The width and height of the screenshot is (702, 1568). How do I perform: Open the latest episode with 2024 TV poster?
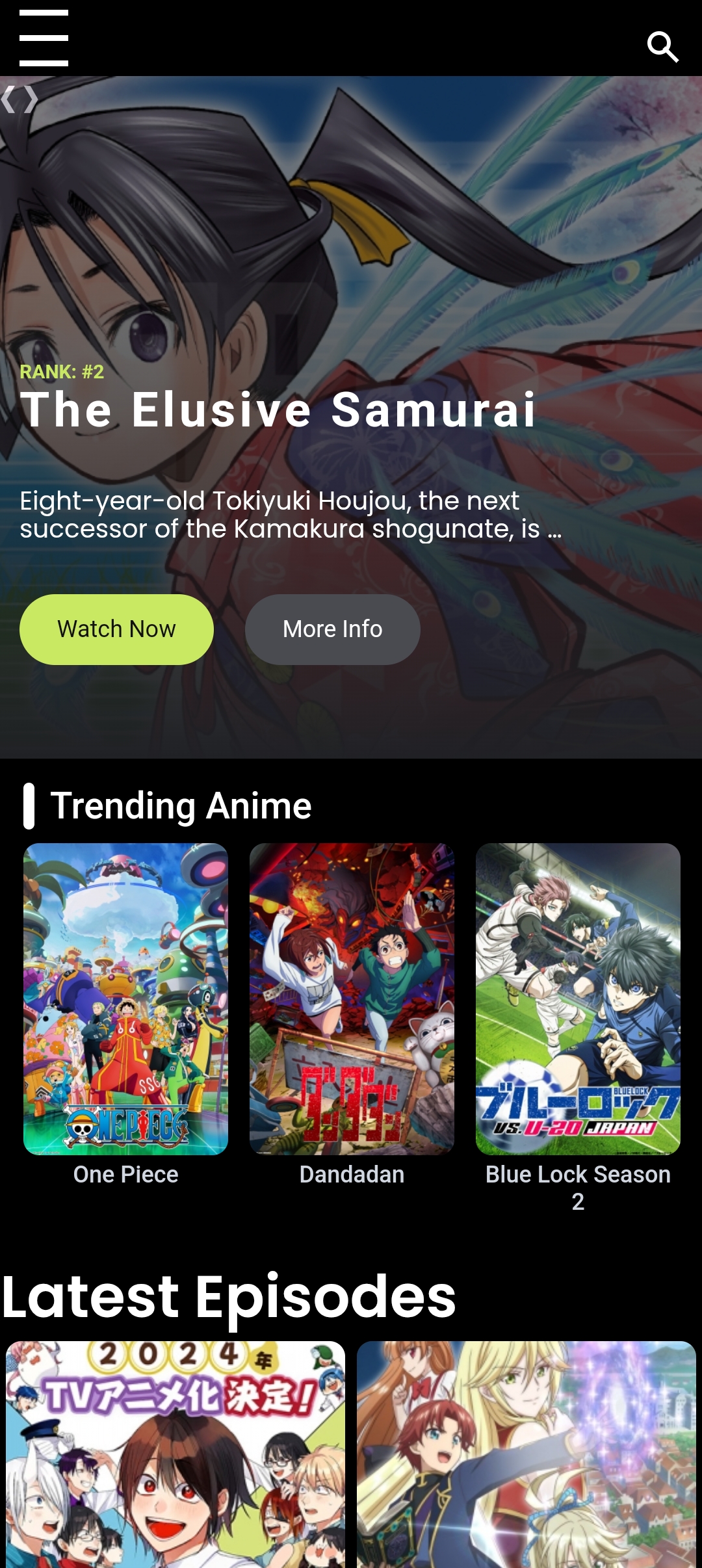pyautogui.click(x=175, y=1456)
